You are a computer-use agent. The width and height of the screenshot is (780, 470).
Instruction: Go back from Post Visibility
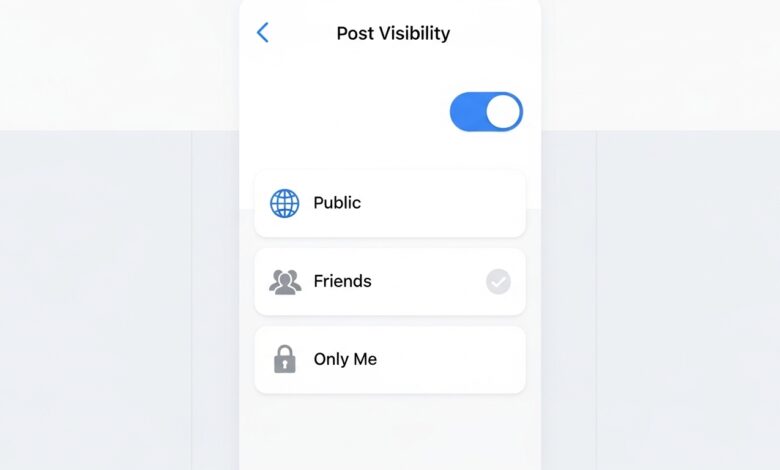tap(263, 33)
